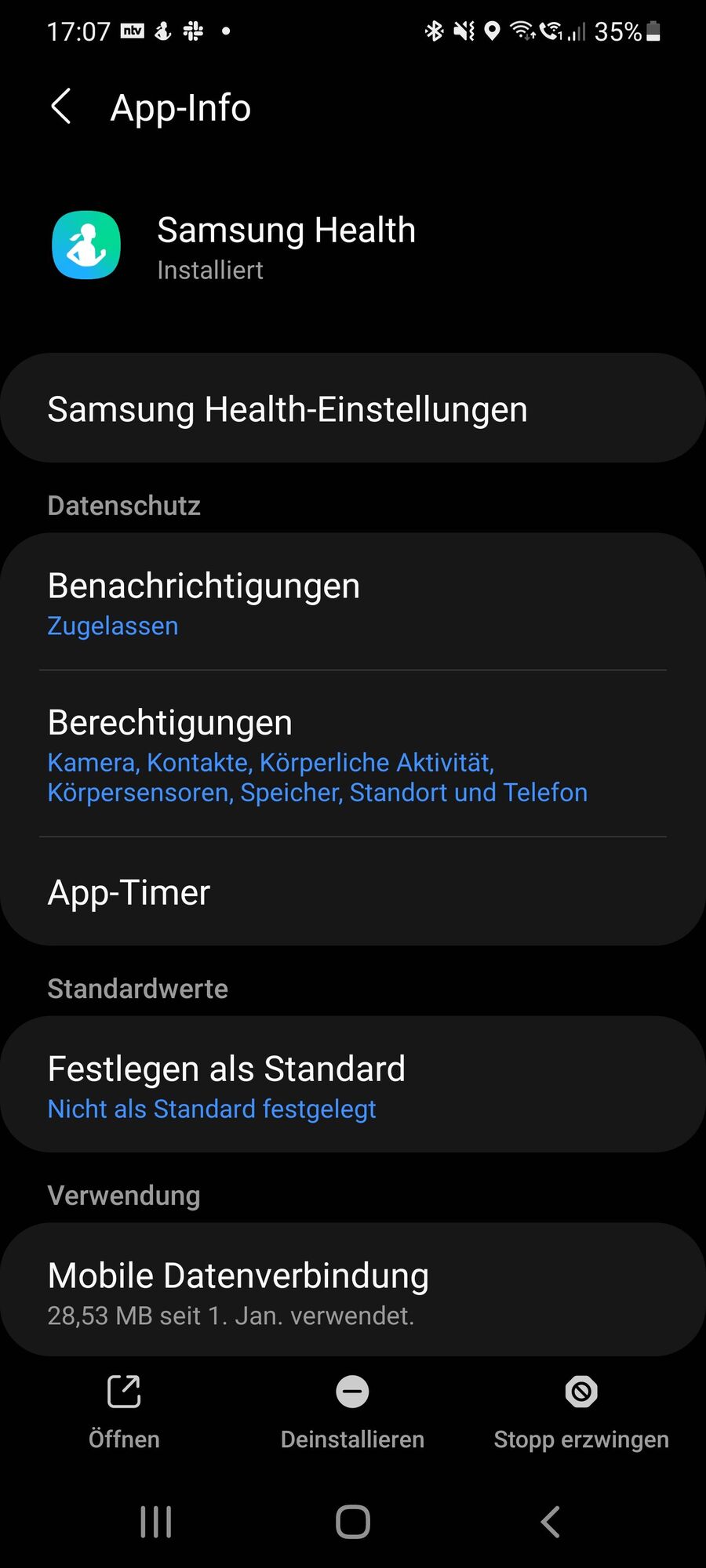This screenshot has height=1568, width=706.
Task: View Berechtigungen for Samsung Health
Action: point(353,754)
